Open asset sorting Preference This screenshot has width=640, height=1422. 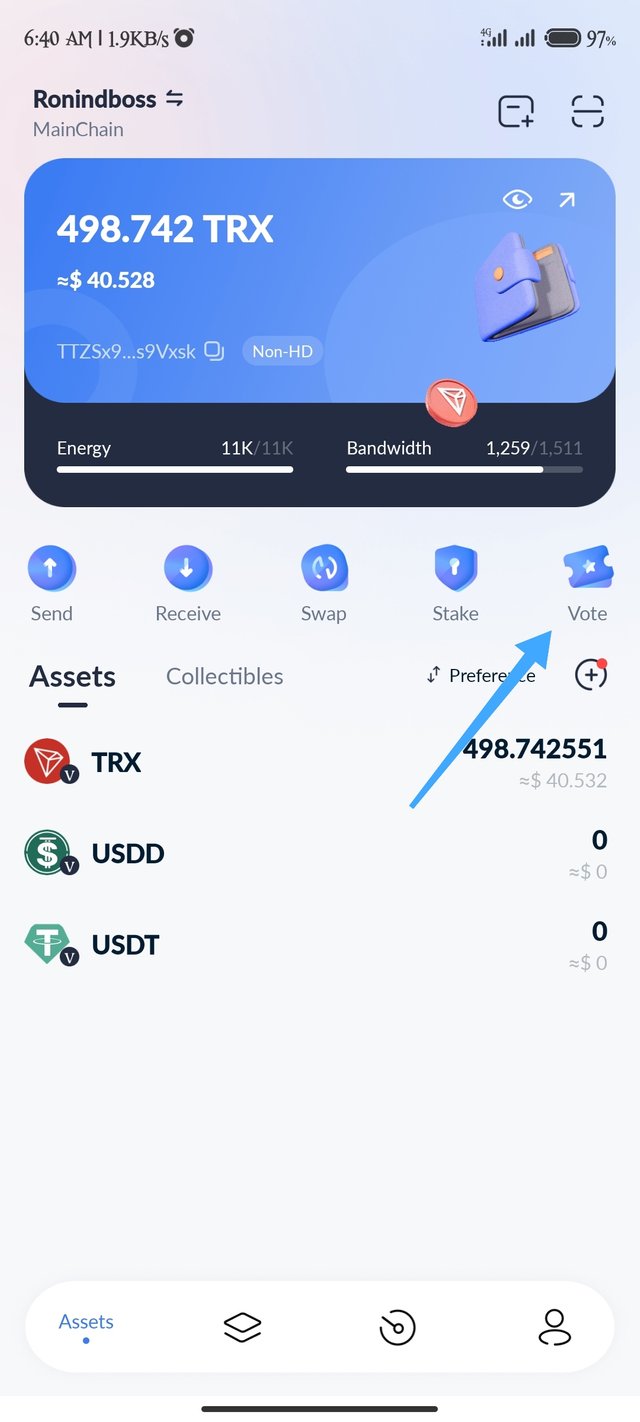481,676
